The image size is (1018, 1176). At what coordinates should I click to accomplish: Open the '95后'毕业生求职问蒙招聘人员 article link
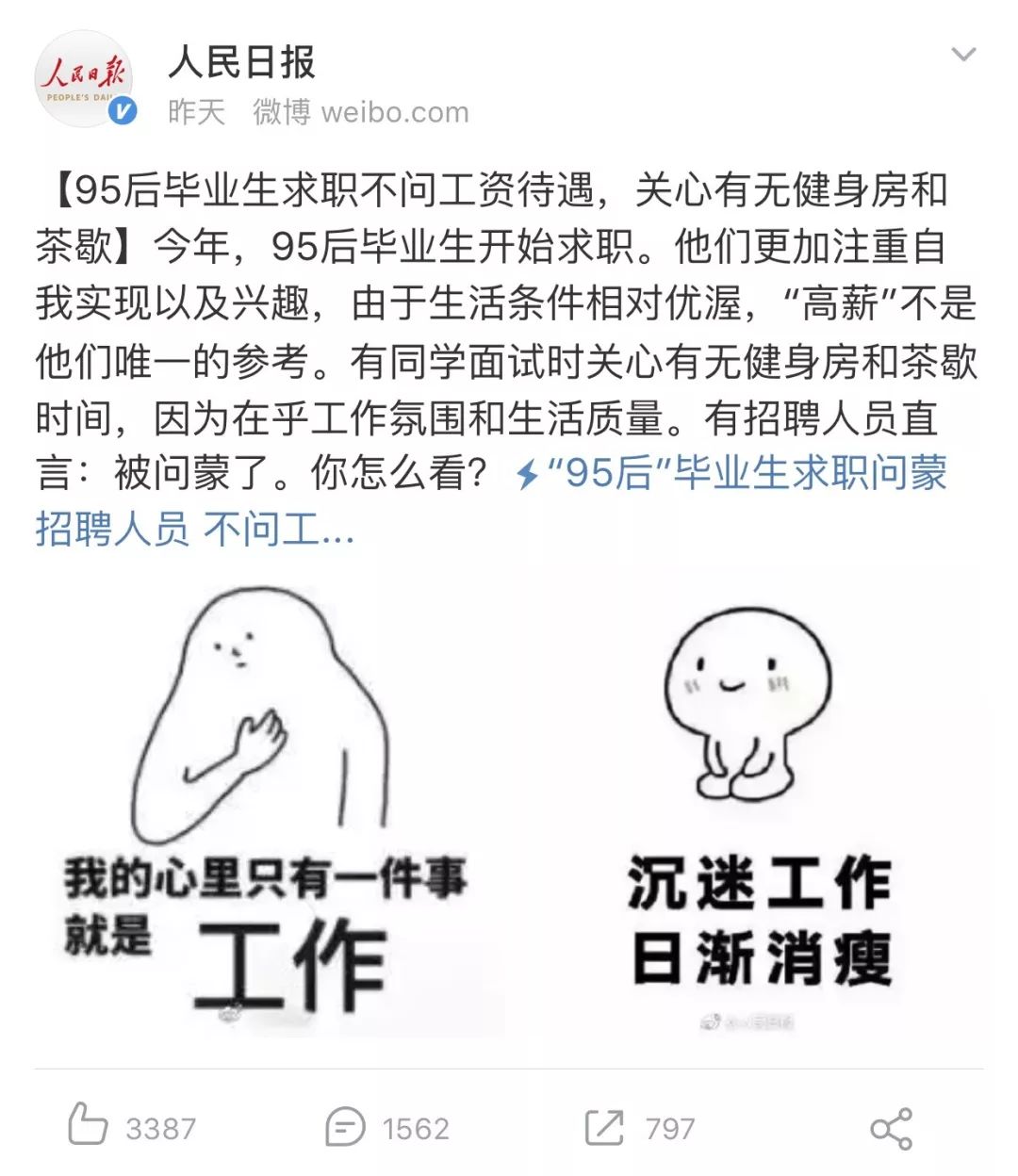coord(745,478)
